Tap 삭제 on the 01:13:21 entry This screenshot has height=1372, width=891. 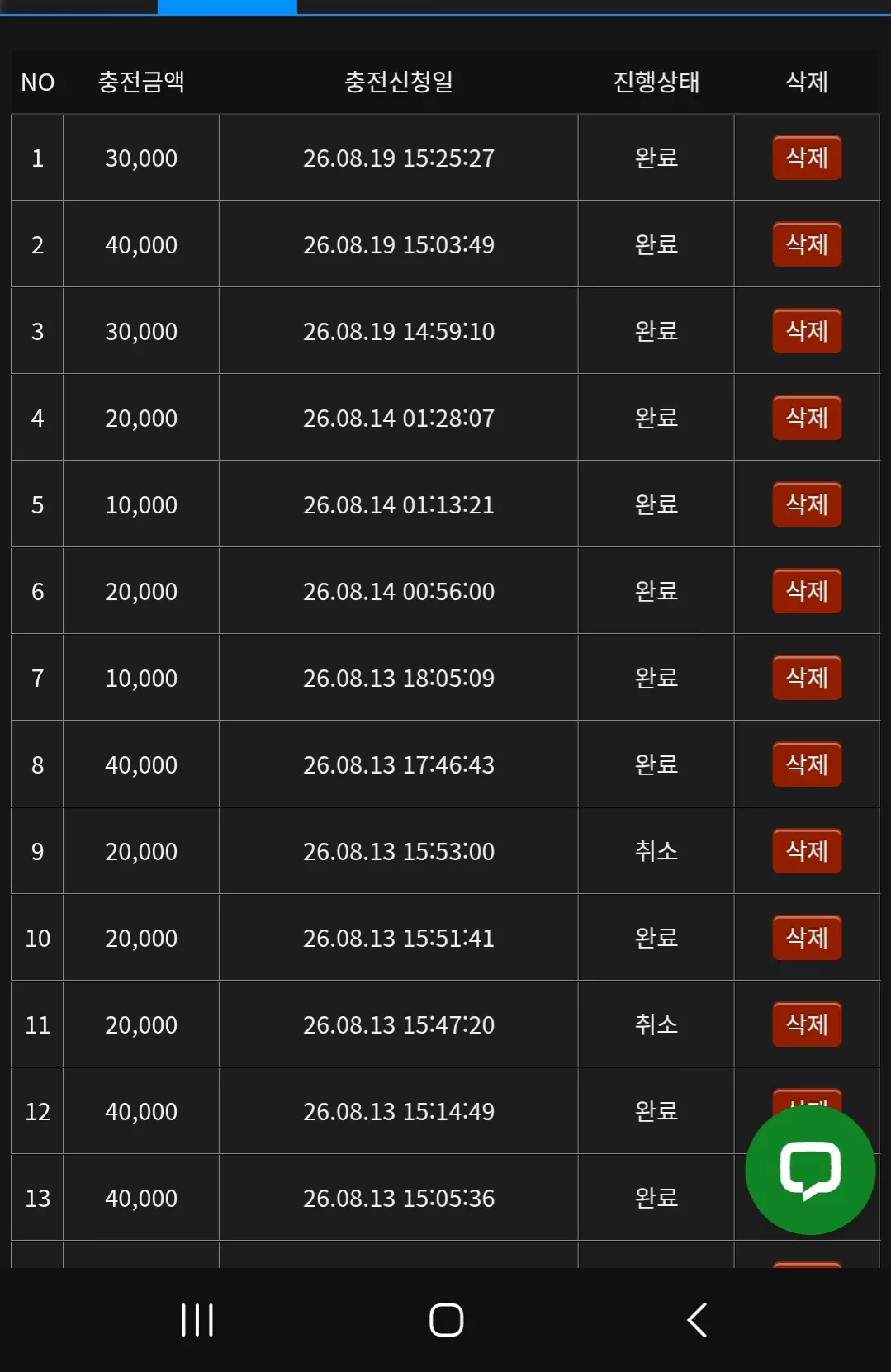(x=807, y=504)
